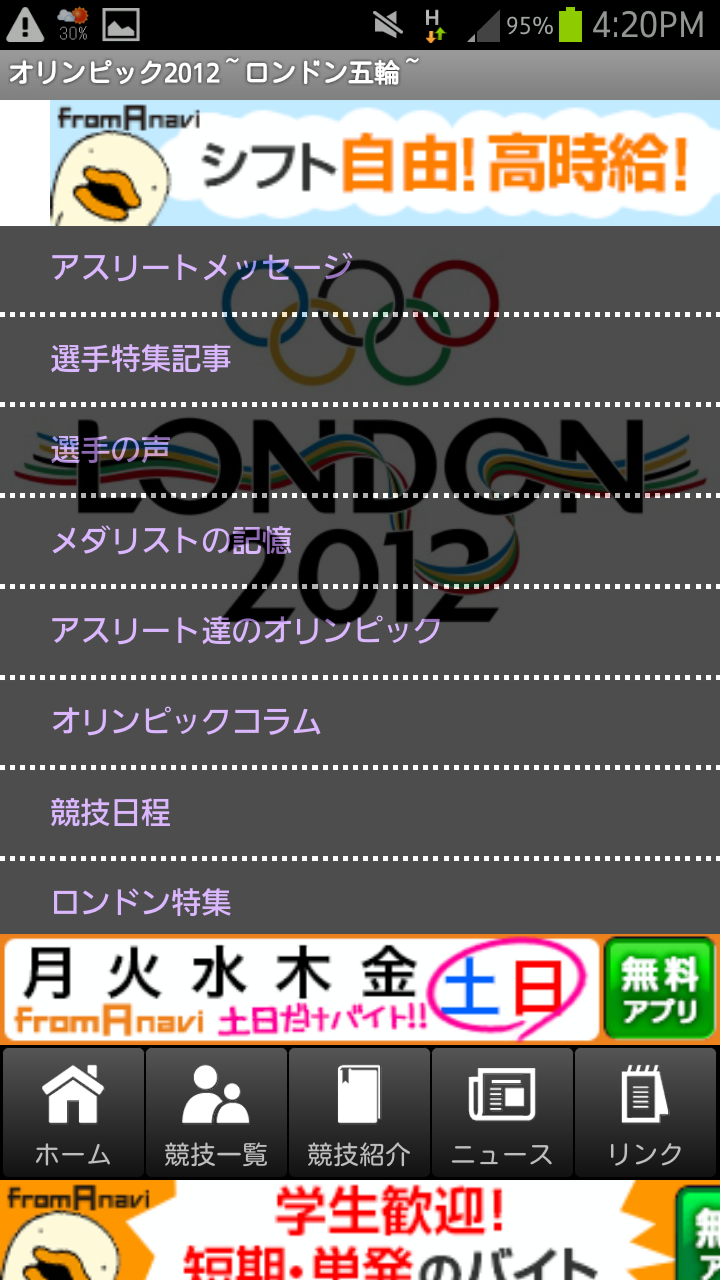720x1280 pixels.
Task: Tap the 無料アプリ button on weekday banner
Action: click(x=659, y=988)
